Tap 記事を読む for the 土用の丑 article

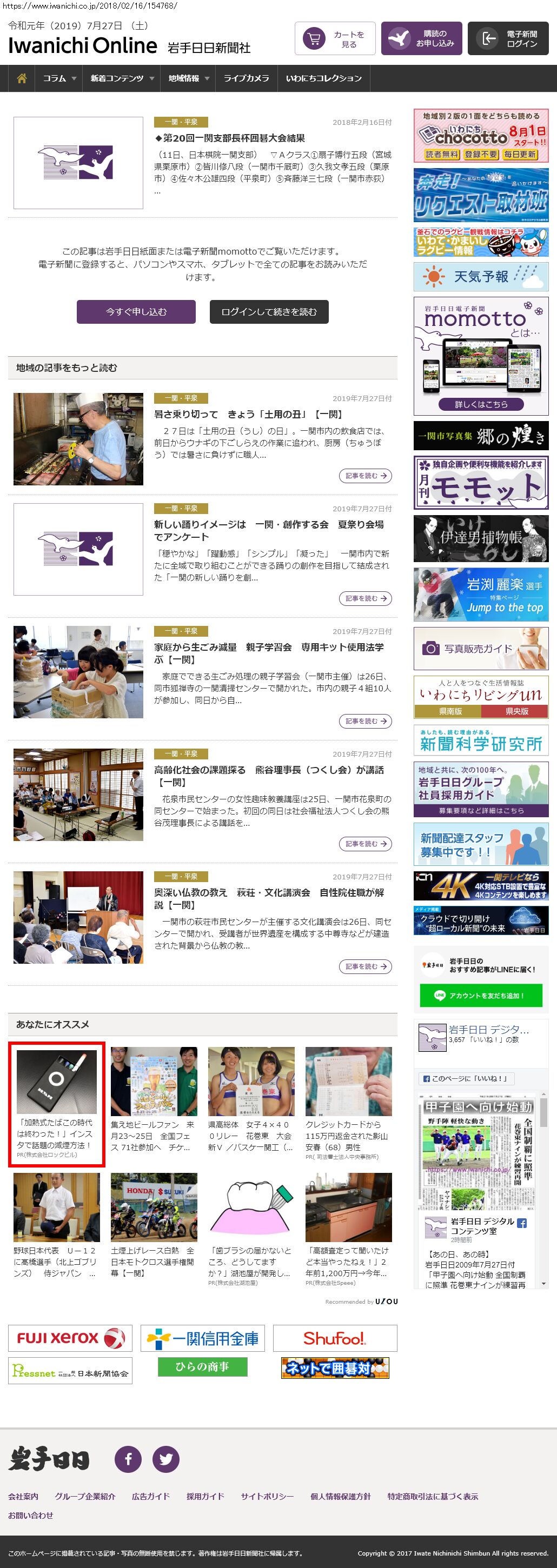[x=364, y=476]
